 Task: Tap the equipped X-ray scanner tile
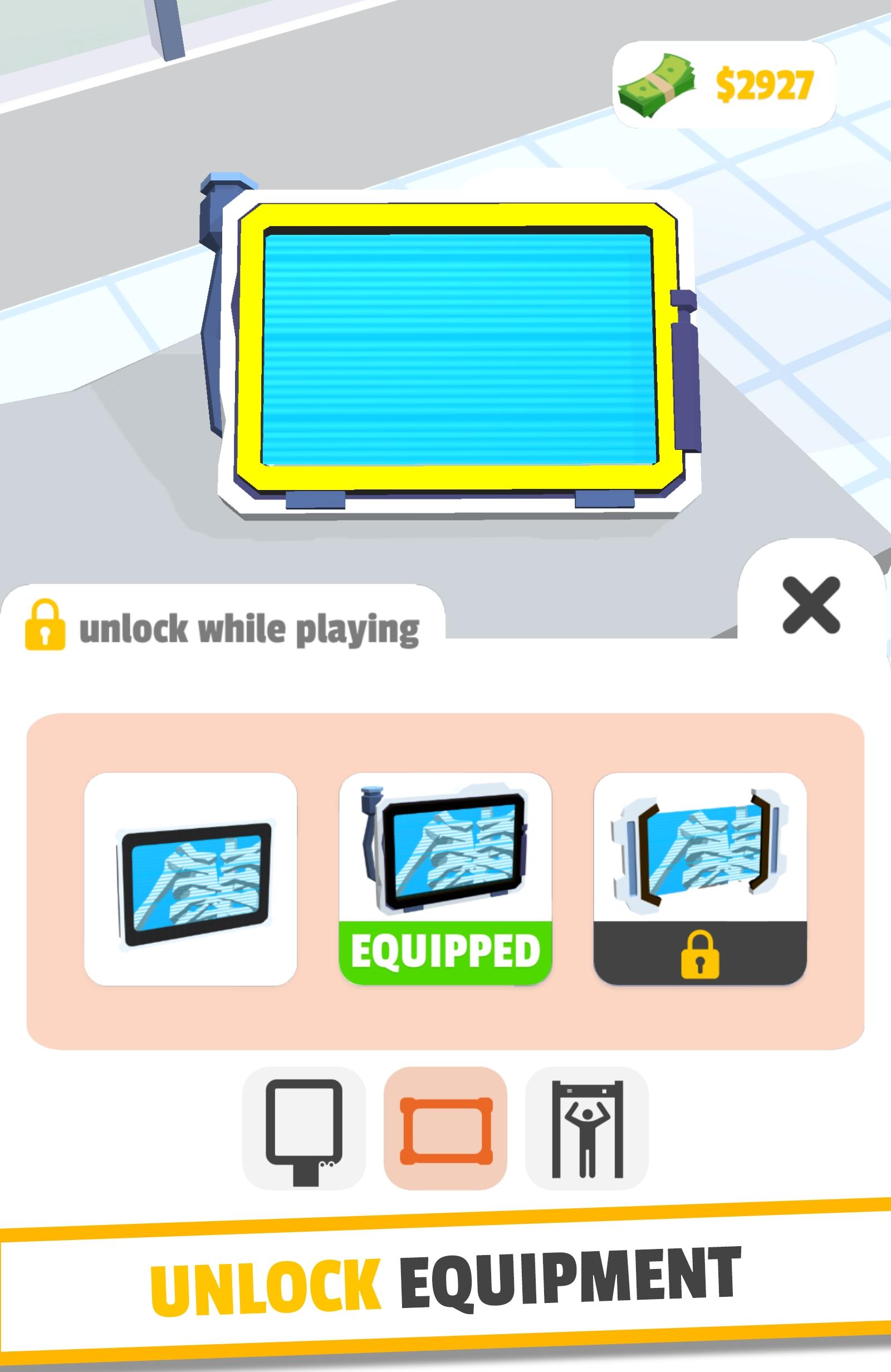click(445, 879)
